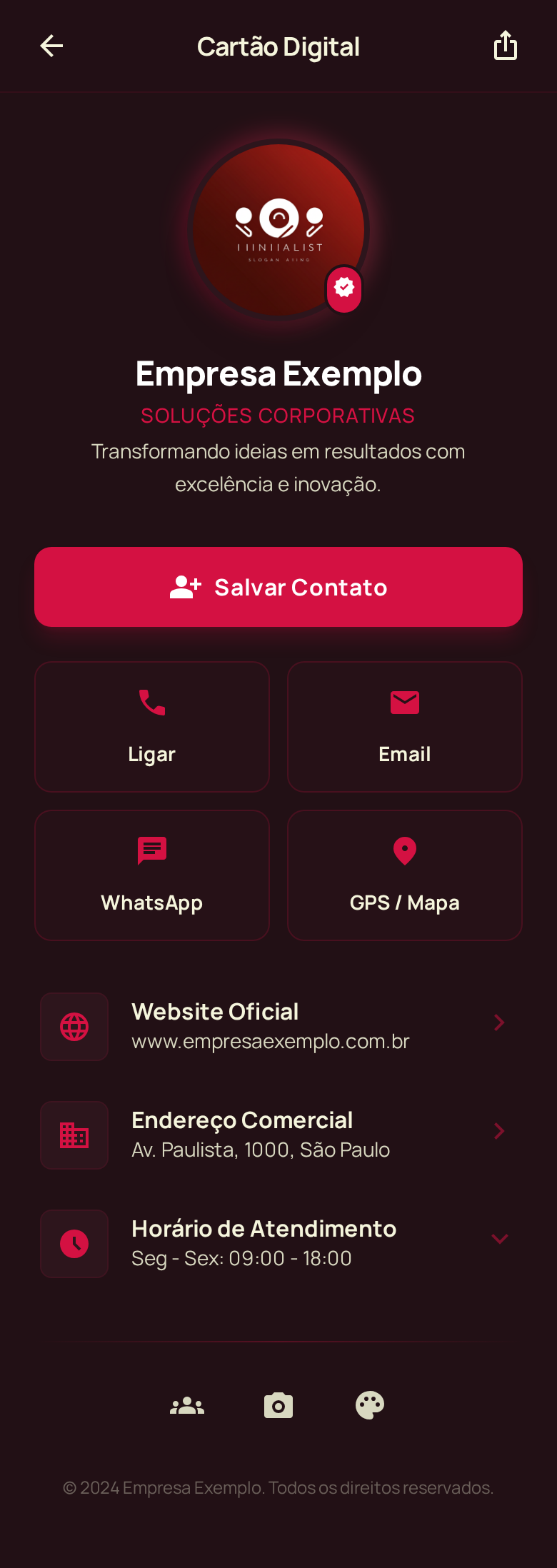The height and width of the screenshot is (1568, 557).
Task: Open camera options via the camera icon
Action: 278,1405
